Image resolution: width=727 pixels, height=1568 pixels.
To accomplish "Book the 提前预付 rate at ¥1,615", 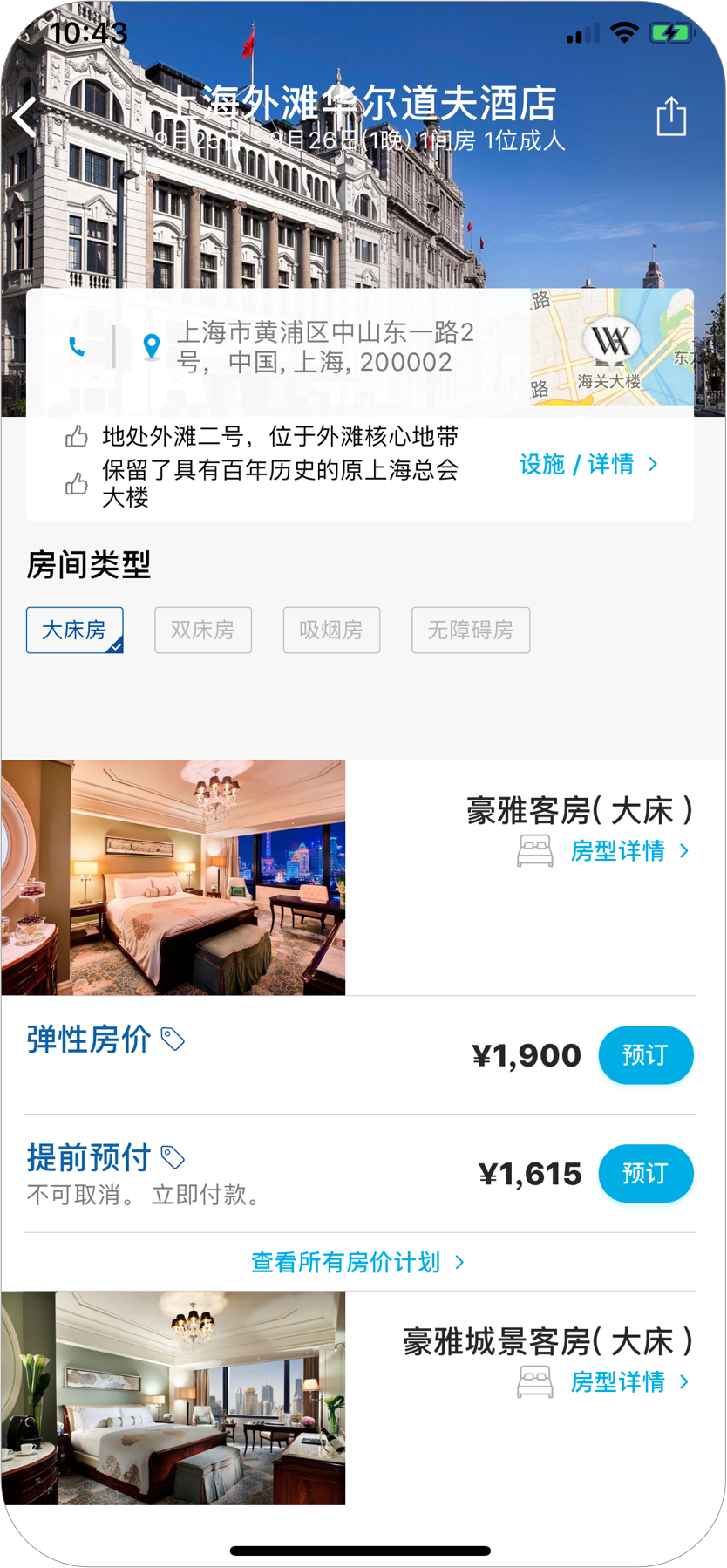I will pyautogui.click(x=645, y=1174).
